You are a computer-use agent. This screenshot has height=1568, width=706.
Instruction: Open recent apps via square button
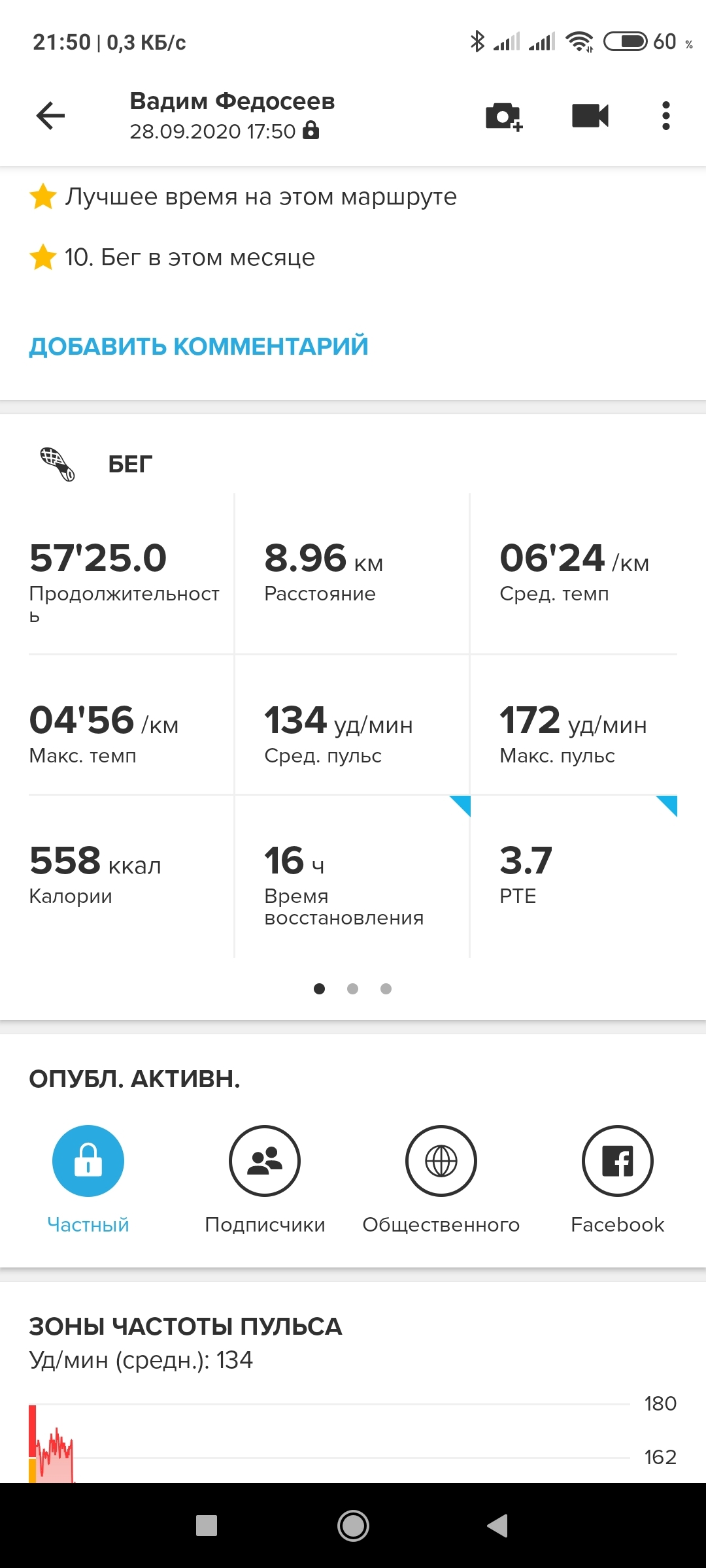click(x=207, y=1526)
